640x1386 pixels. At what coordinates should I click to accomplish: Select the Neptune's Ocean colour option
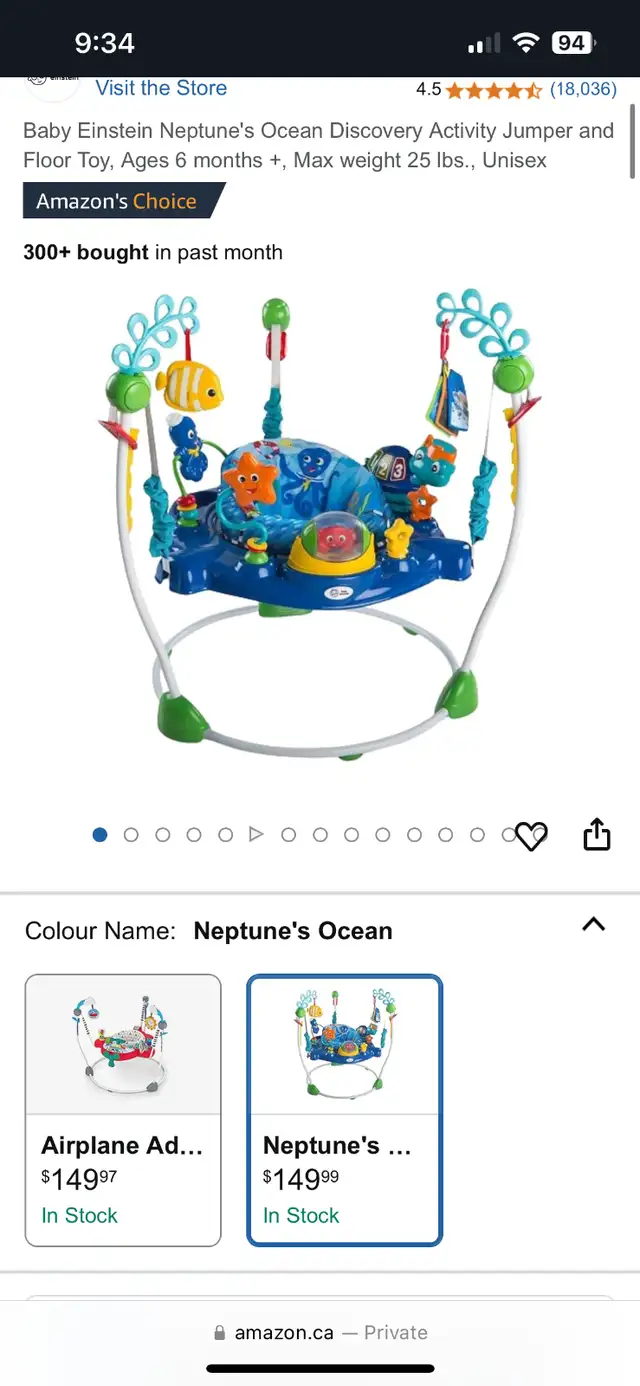coord(345,1110)
